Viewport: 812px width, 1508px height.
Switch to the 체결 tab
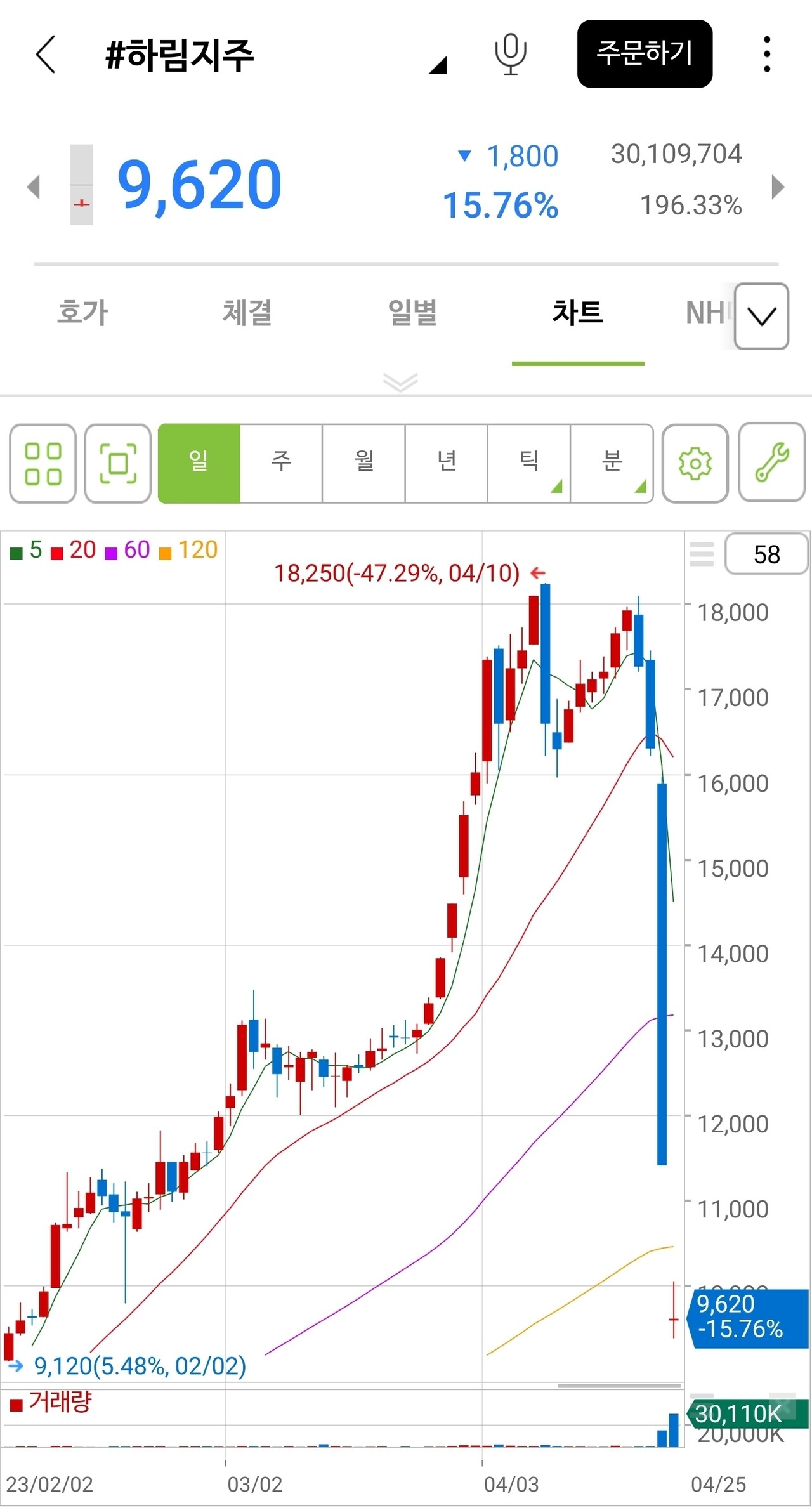point(247,313)
